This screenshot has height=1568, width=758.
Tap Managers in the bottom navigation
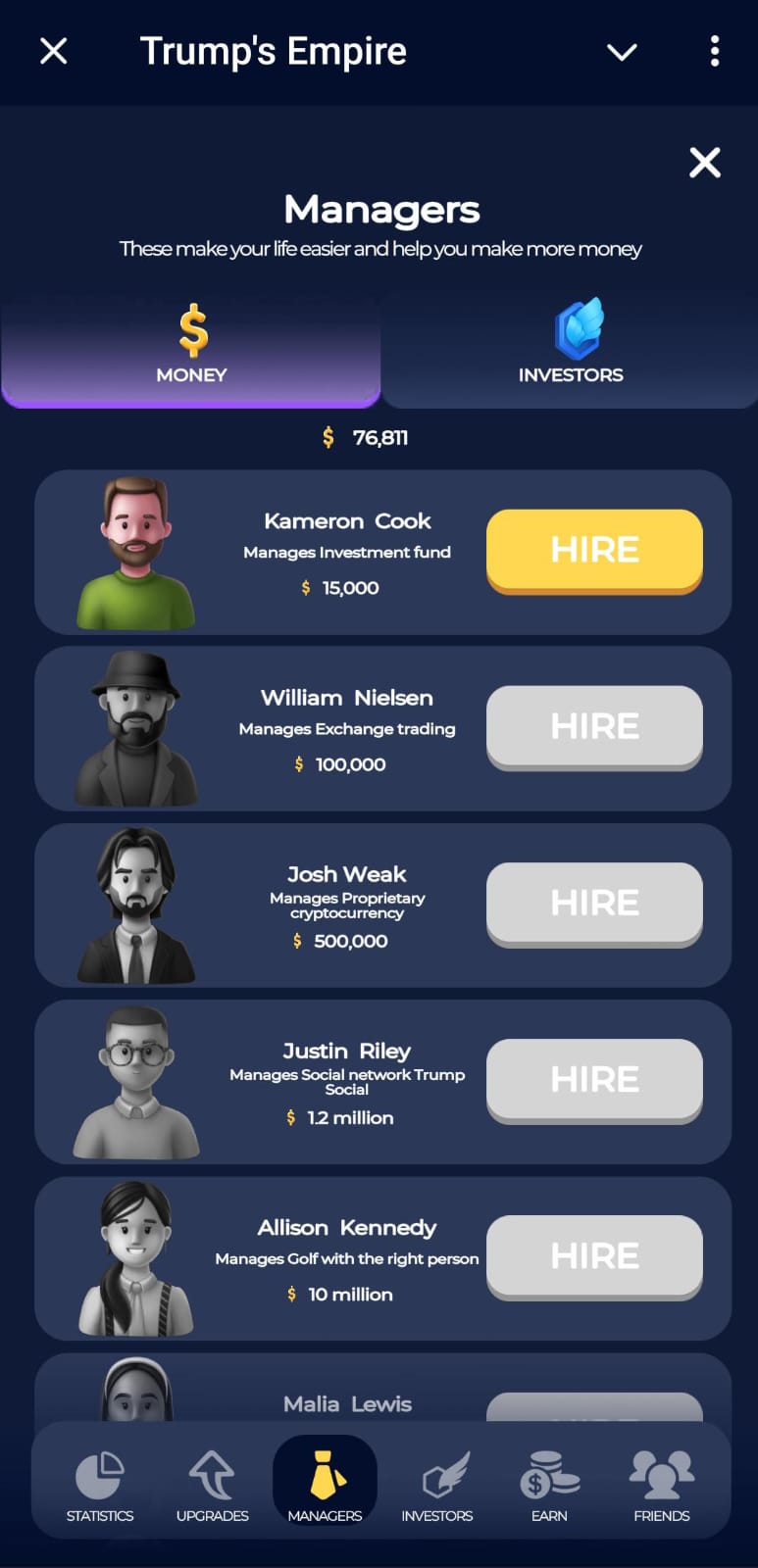(x=325, y=1487)
